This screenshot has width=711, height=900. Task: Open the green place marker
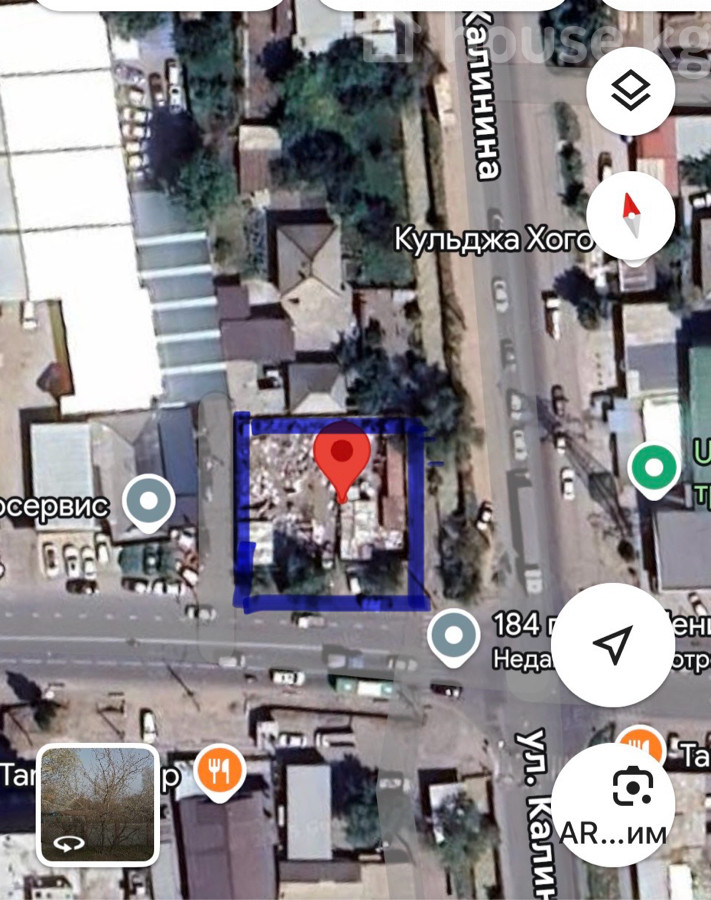pos(654,467)
